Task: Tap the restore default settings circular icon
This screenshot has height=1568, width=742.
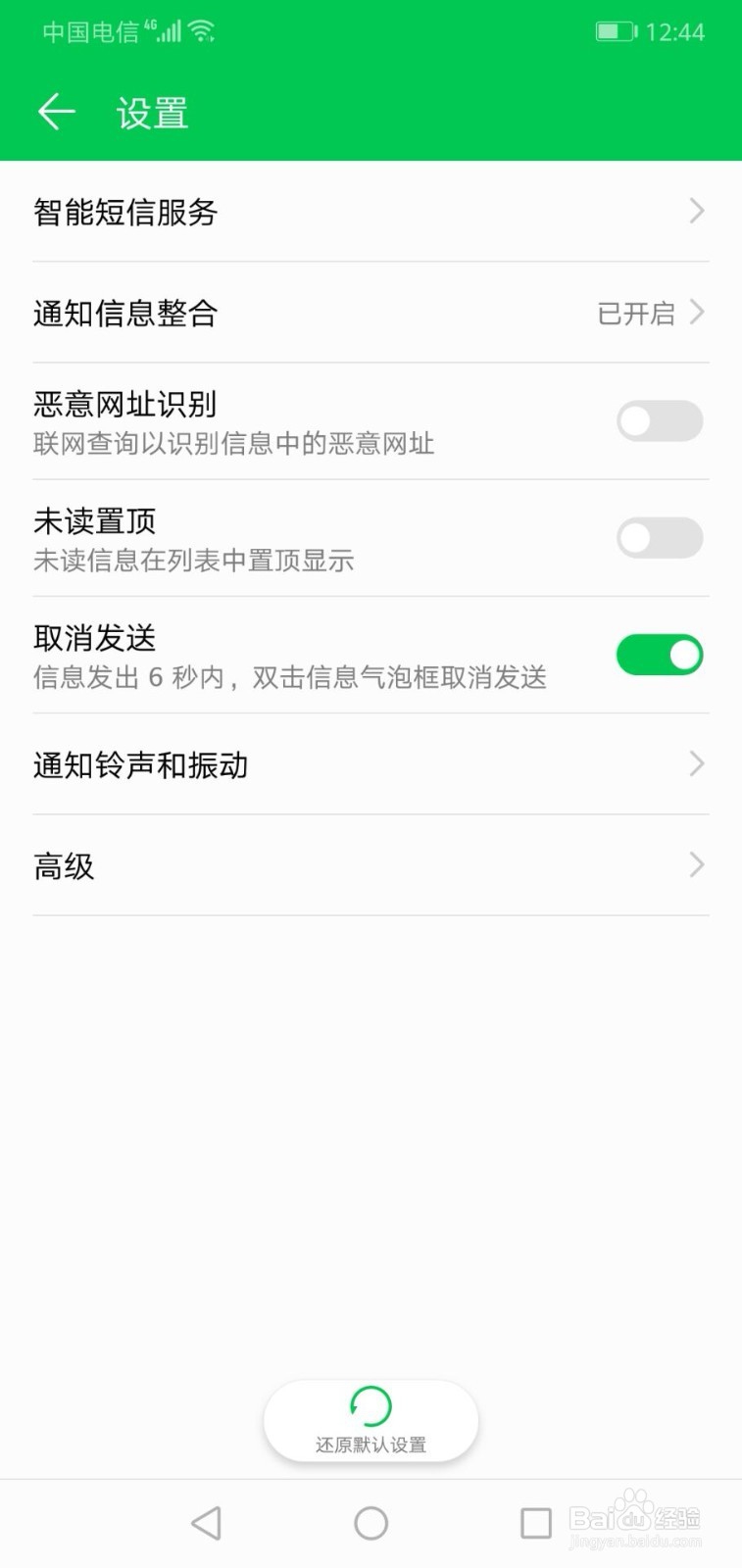Action: pos(371,1406)
